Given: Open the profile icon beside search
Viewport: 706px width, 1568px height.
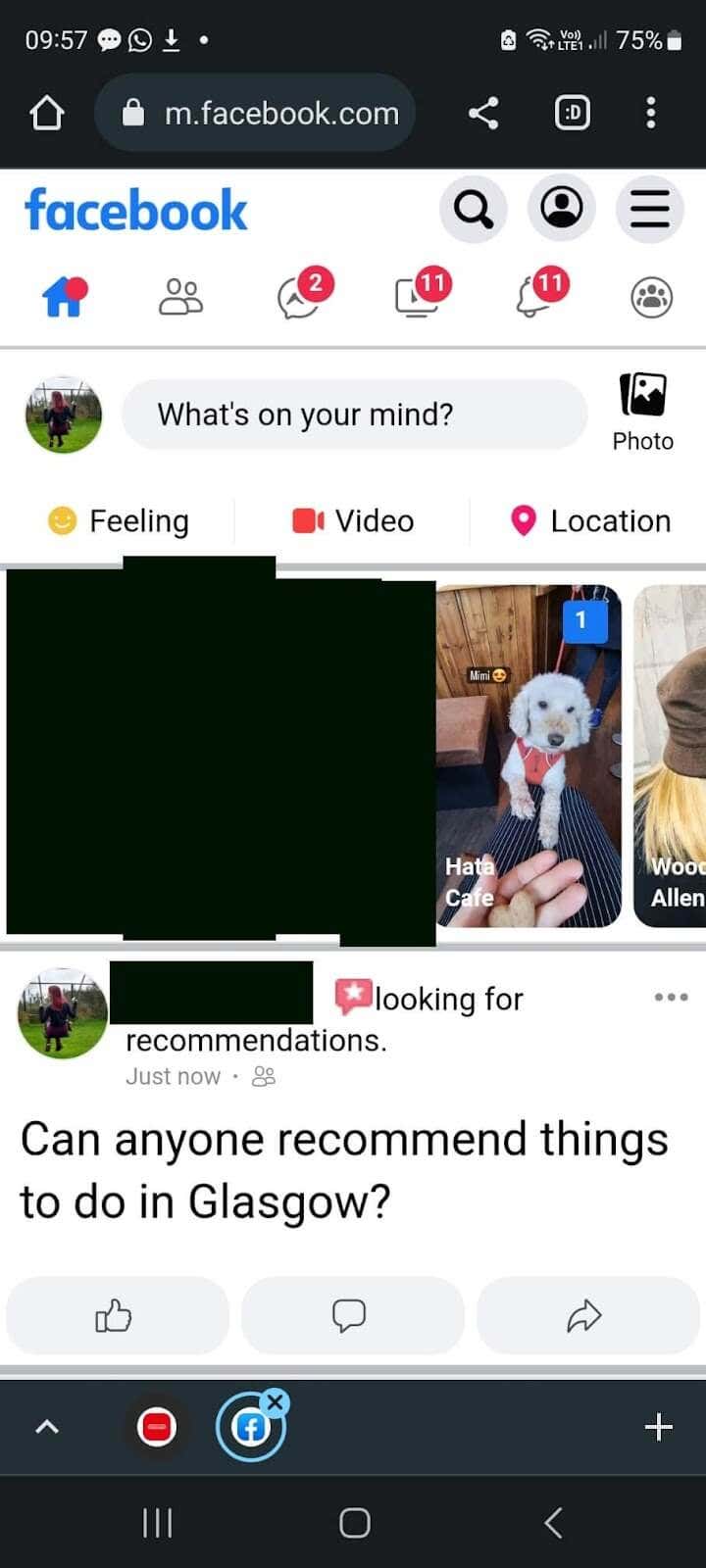Looking at the screenshot, I should click(x=561, y=209).
